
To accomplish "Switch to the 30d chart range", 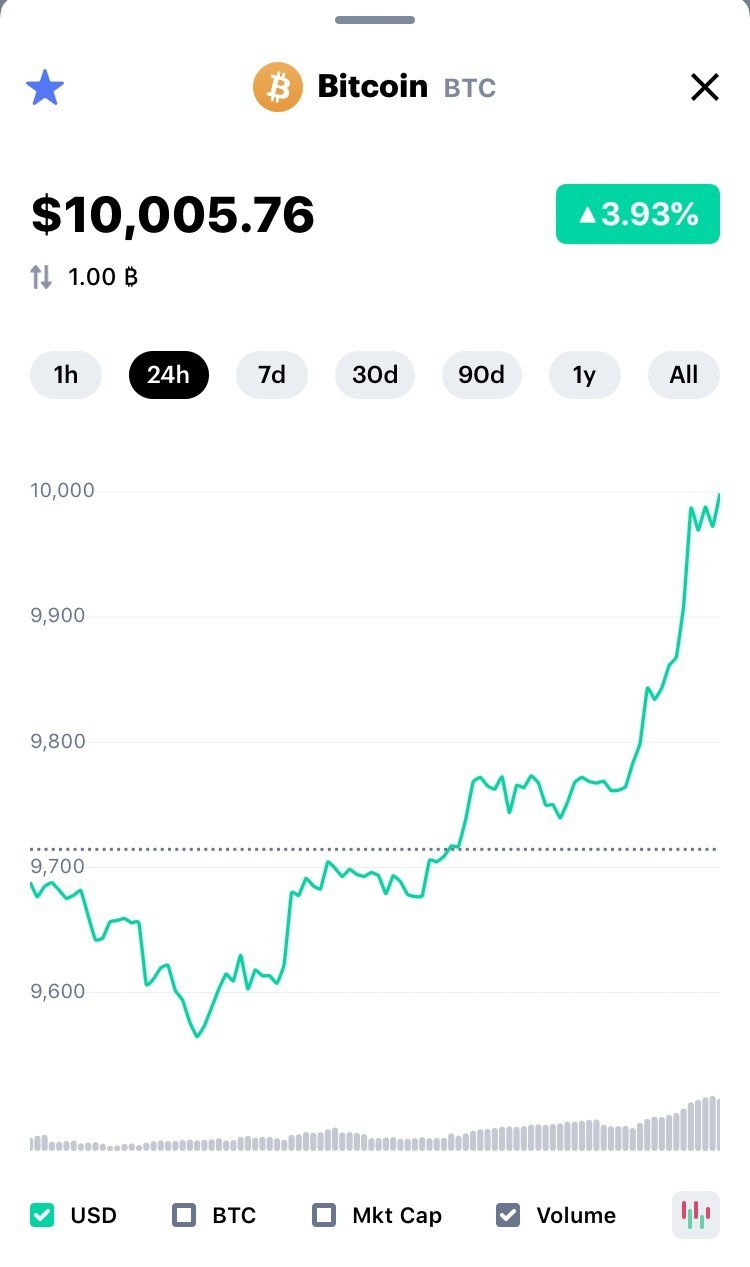I will pos(375,375).
